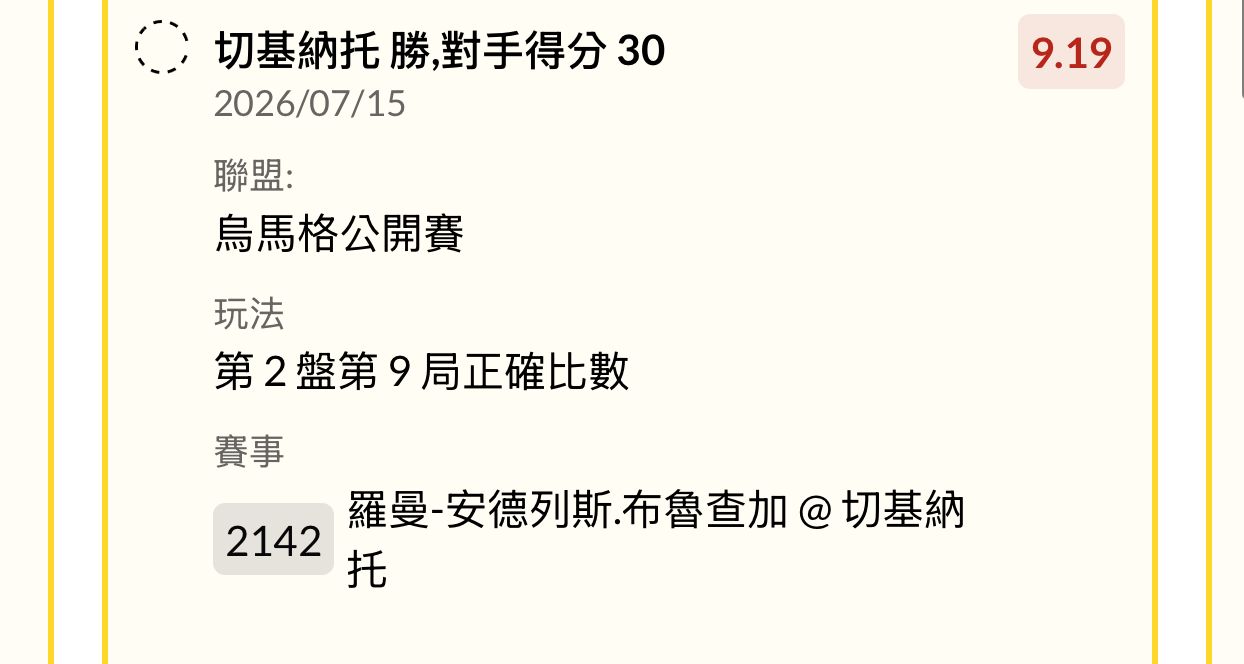This screenshot has width=1244, height=664.
Task: Select the dashed circle beside 切基納托 勝
Action: pyautogui.click(x=162, y=46)
